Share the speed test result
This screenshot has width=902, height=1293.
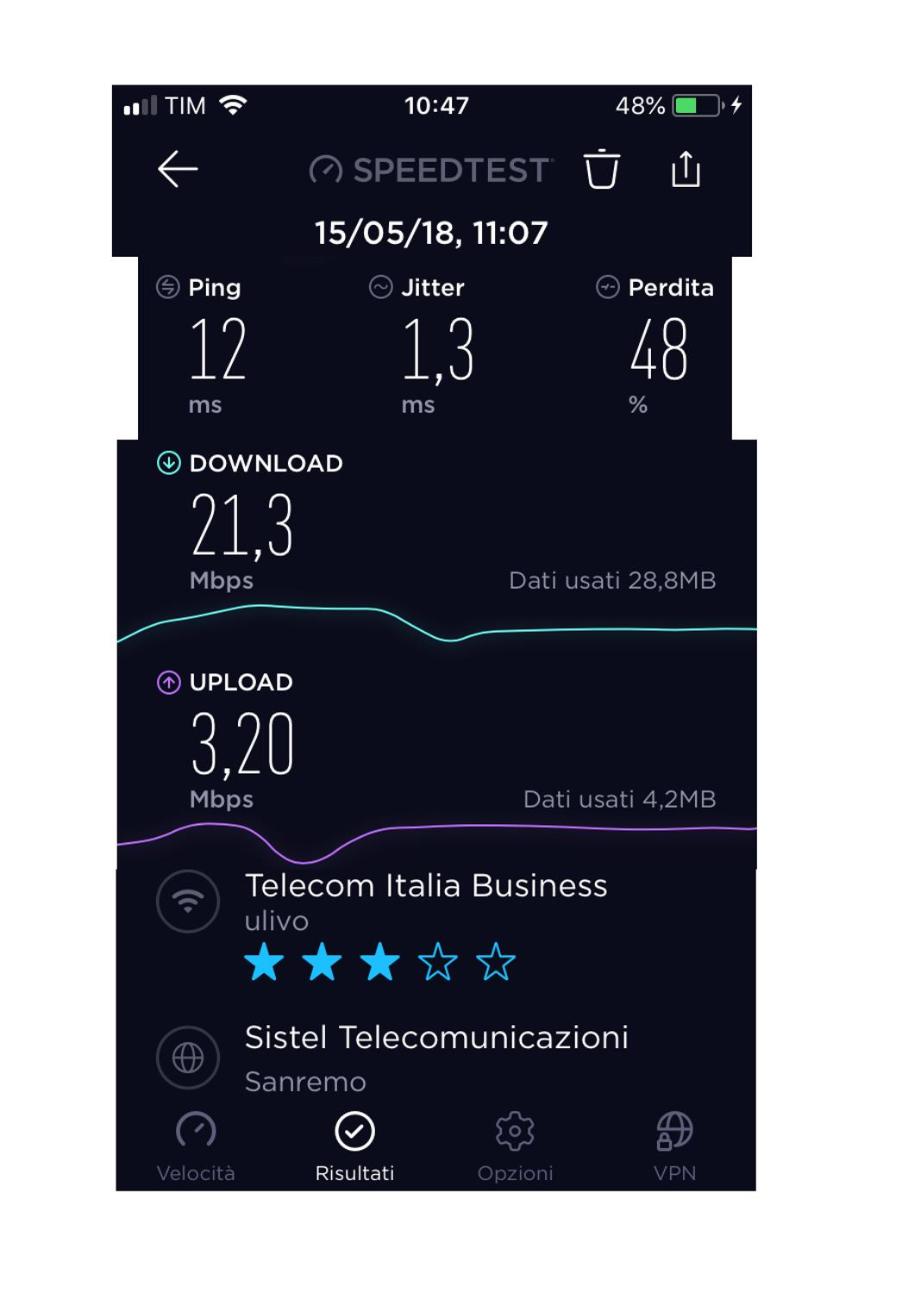point(686,169)
